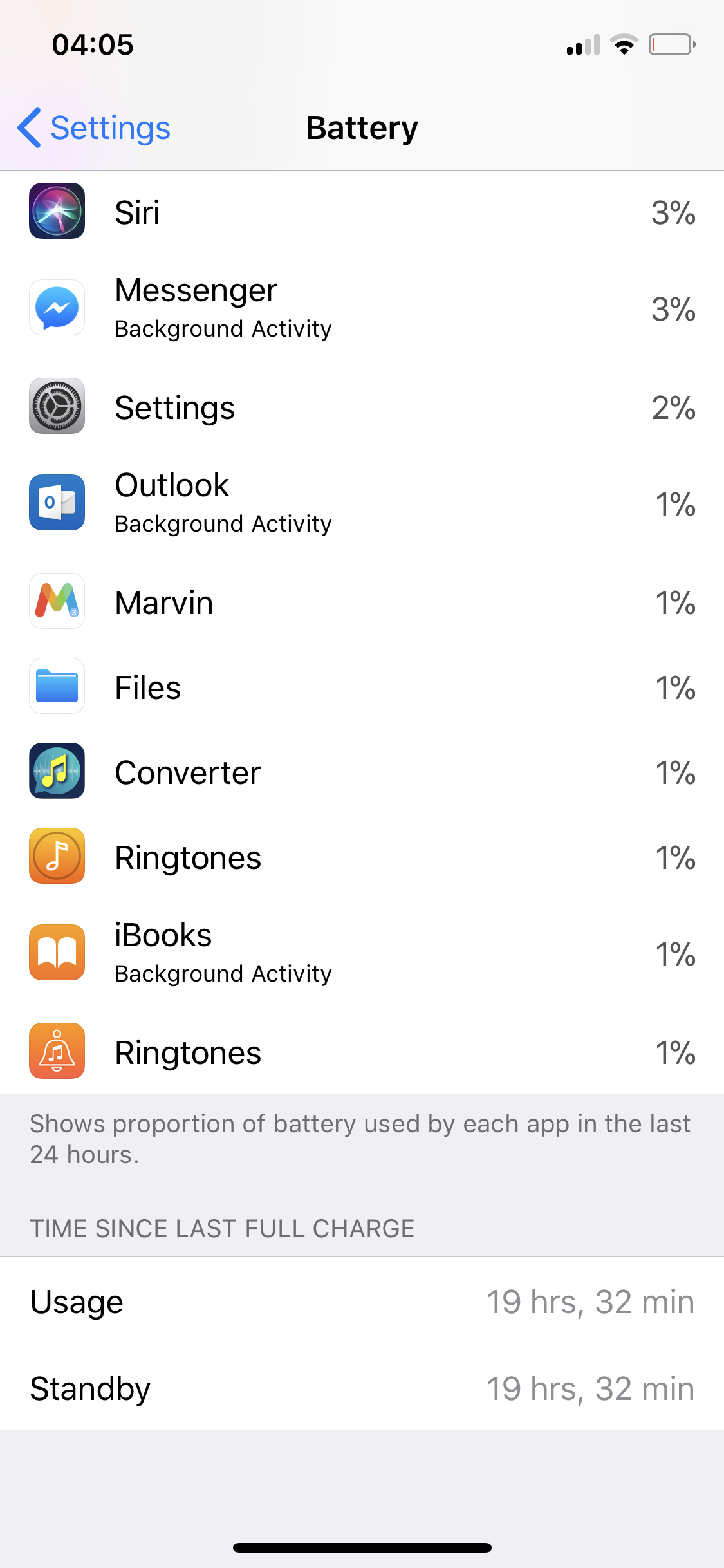Select the iBooks battery usage row
The image size is (724, 1568).
(x=362, y=954)
